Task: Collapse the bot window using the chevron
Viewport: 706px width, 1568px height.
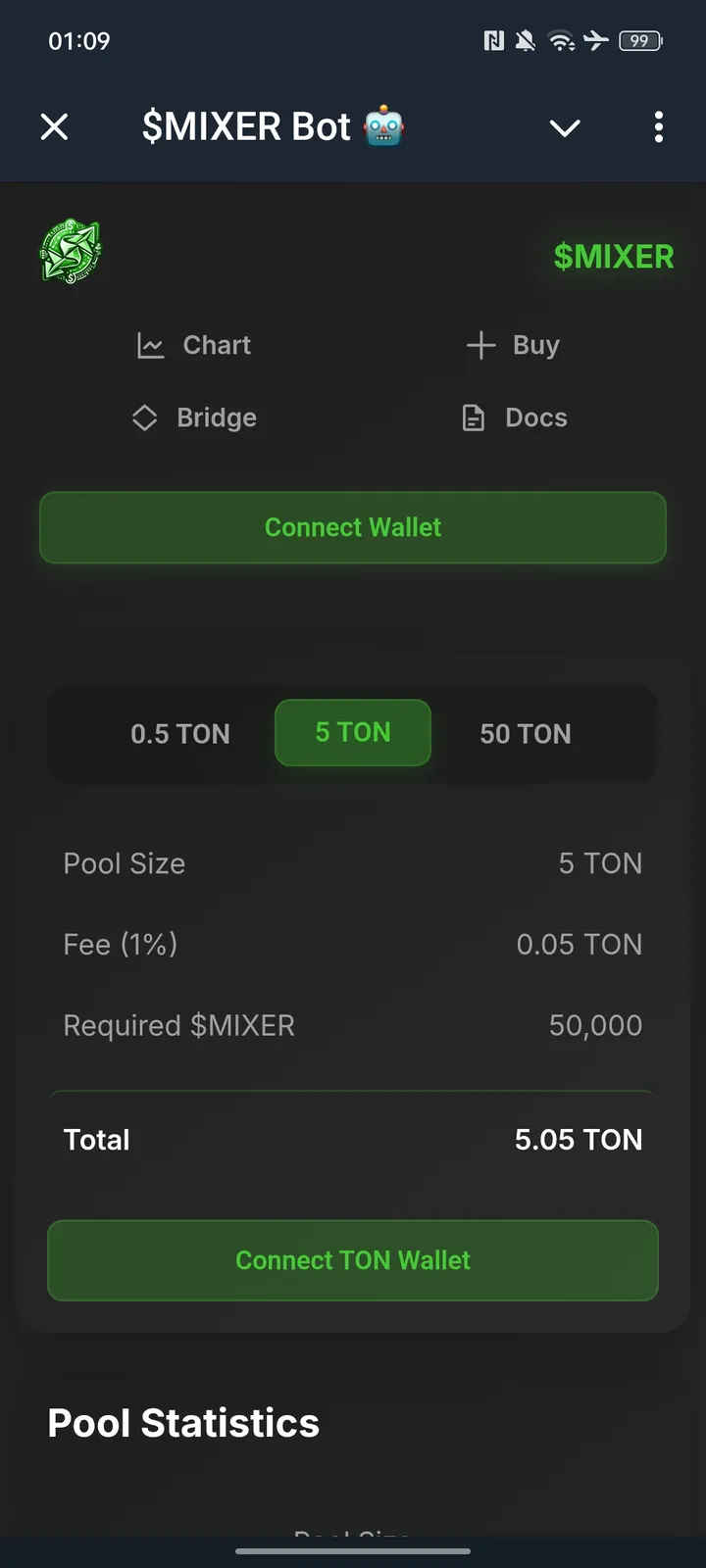Action: click(565, 127)
